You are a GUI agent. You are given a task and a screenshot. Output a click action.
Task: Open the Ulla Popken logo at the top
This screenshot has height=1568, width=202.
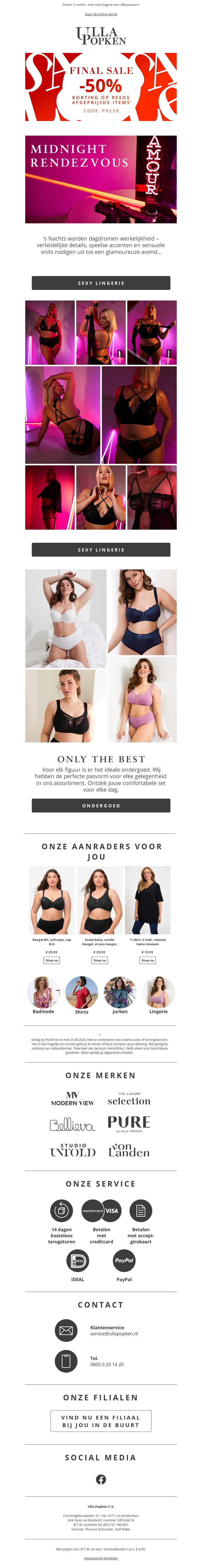click(101, 36)
